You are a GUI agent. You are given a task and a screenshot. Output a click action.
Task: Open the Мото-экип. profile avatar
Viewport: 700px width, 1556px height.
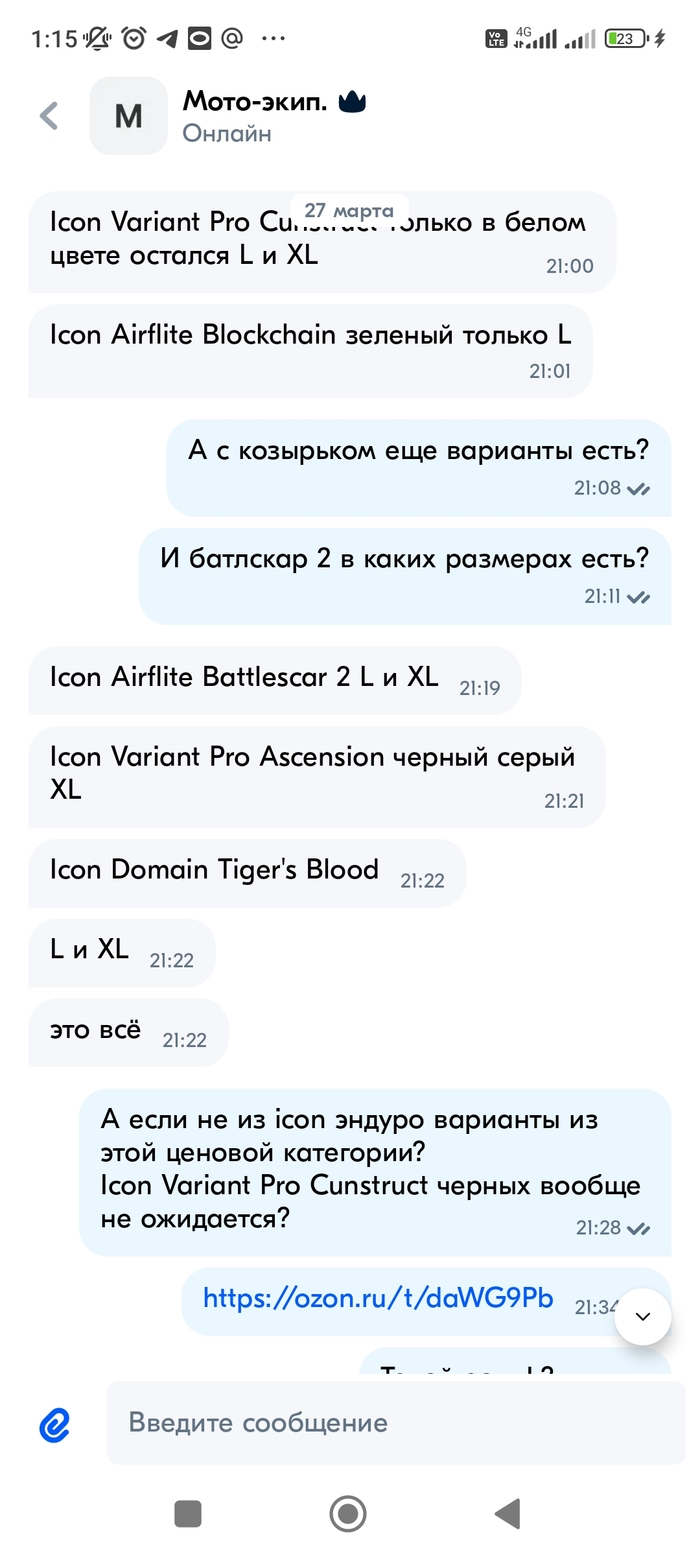pos(128,116)
